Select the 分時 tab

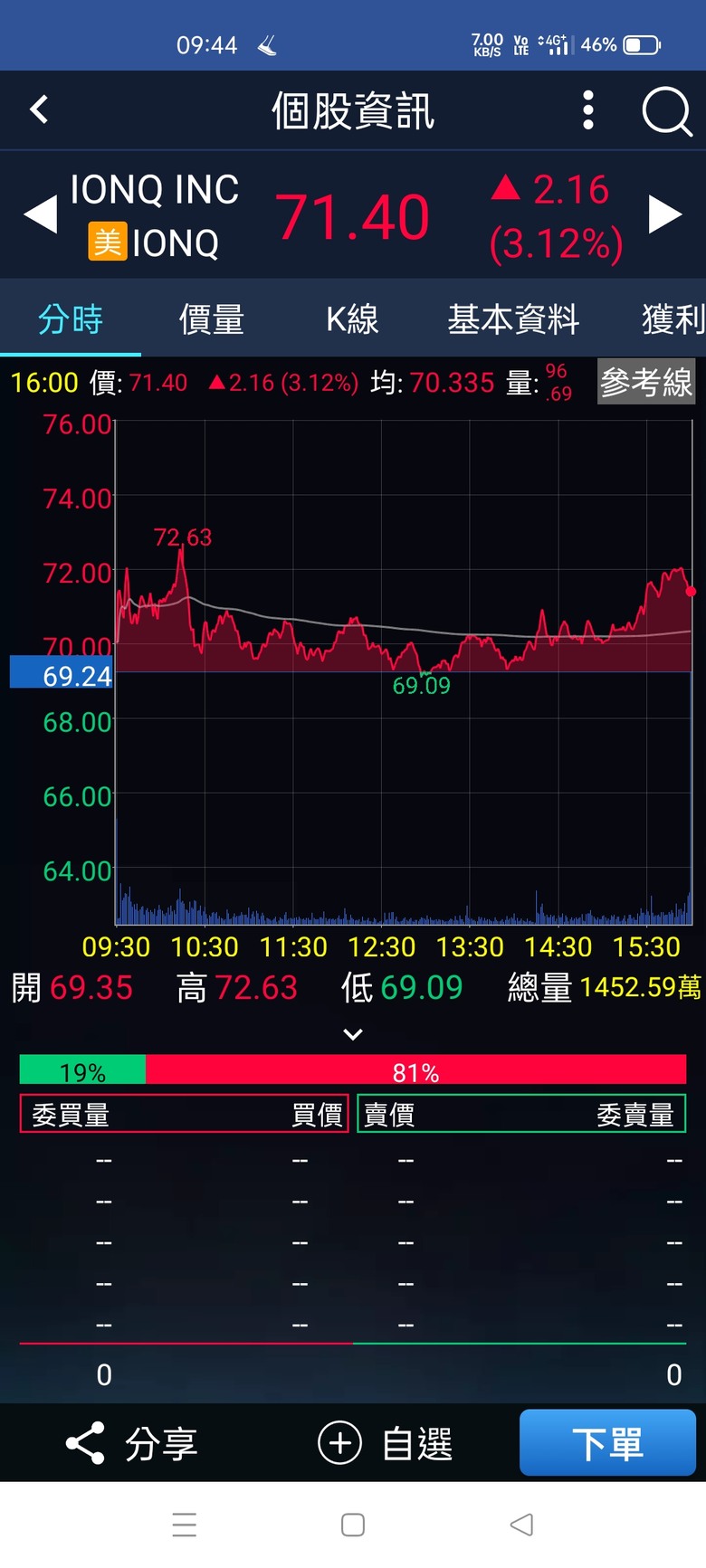coord(71,319)
